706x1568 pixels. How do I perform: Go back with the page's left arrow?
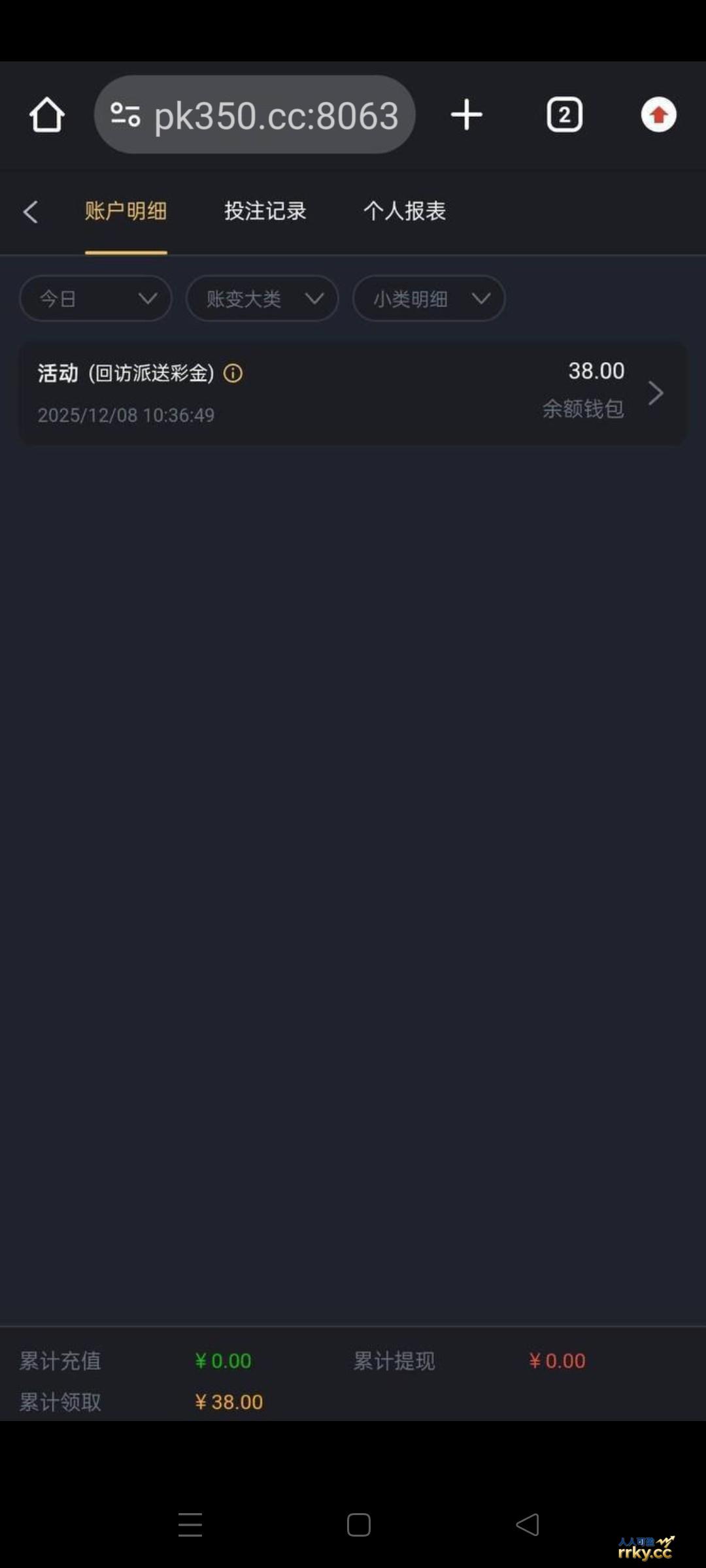30,212
